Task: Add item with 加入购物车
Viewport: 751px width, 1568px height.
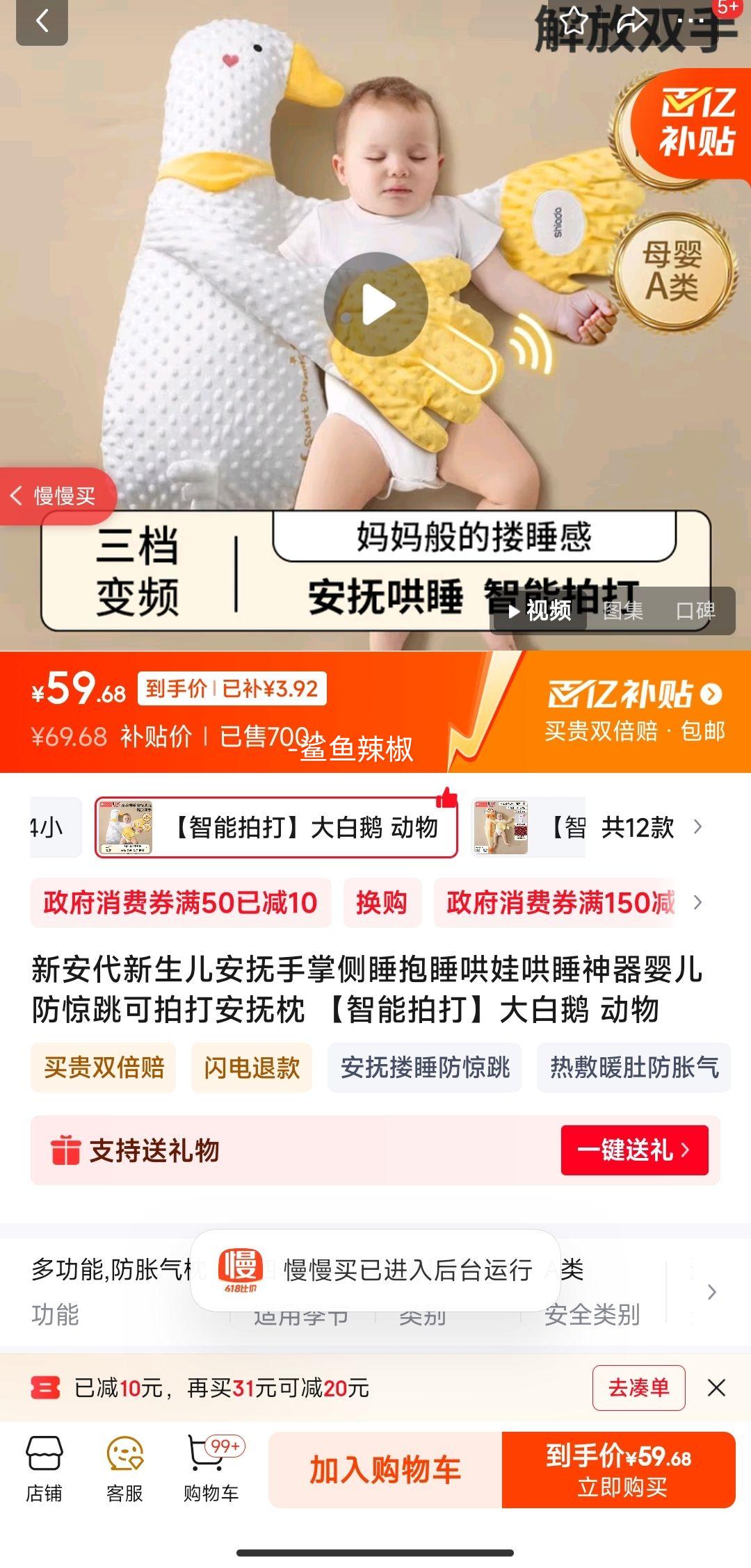Action: tap(385, 1470)
